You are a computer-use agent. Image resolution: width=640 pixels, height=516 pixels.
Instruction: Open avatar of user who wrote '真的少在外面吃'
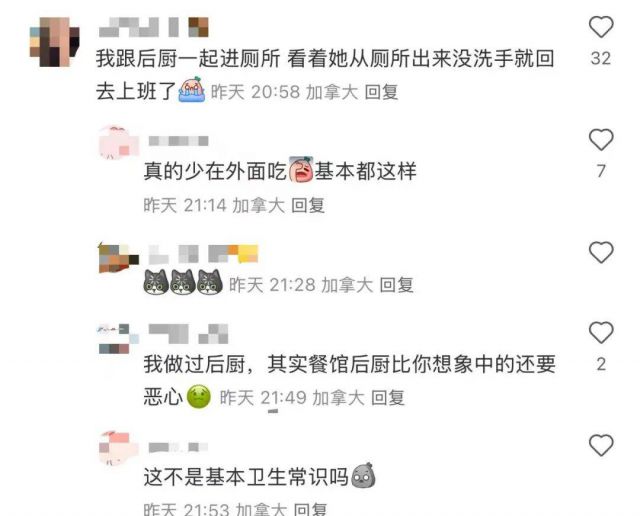point(116,145)
